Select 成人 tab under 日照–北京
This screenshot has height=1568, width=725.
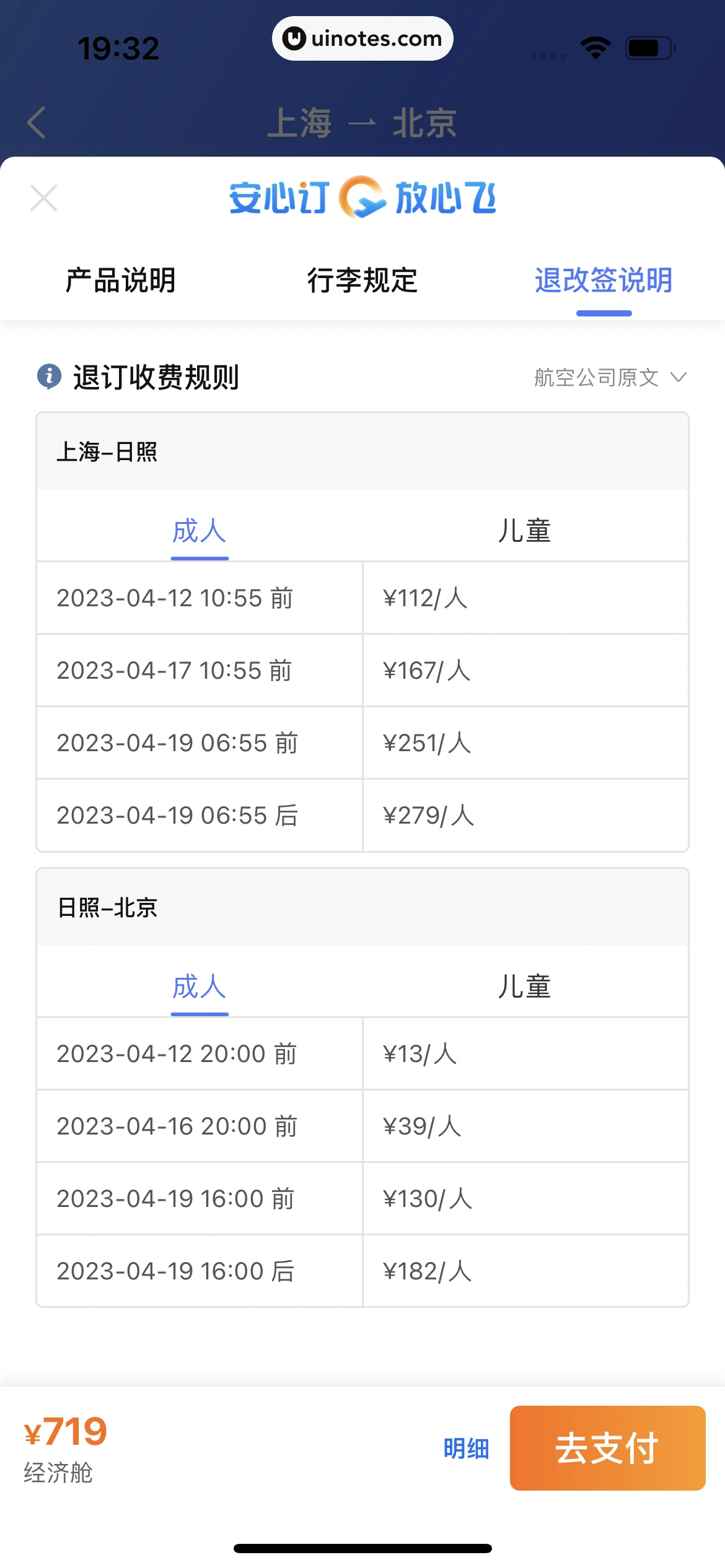[x=200, y=987]
